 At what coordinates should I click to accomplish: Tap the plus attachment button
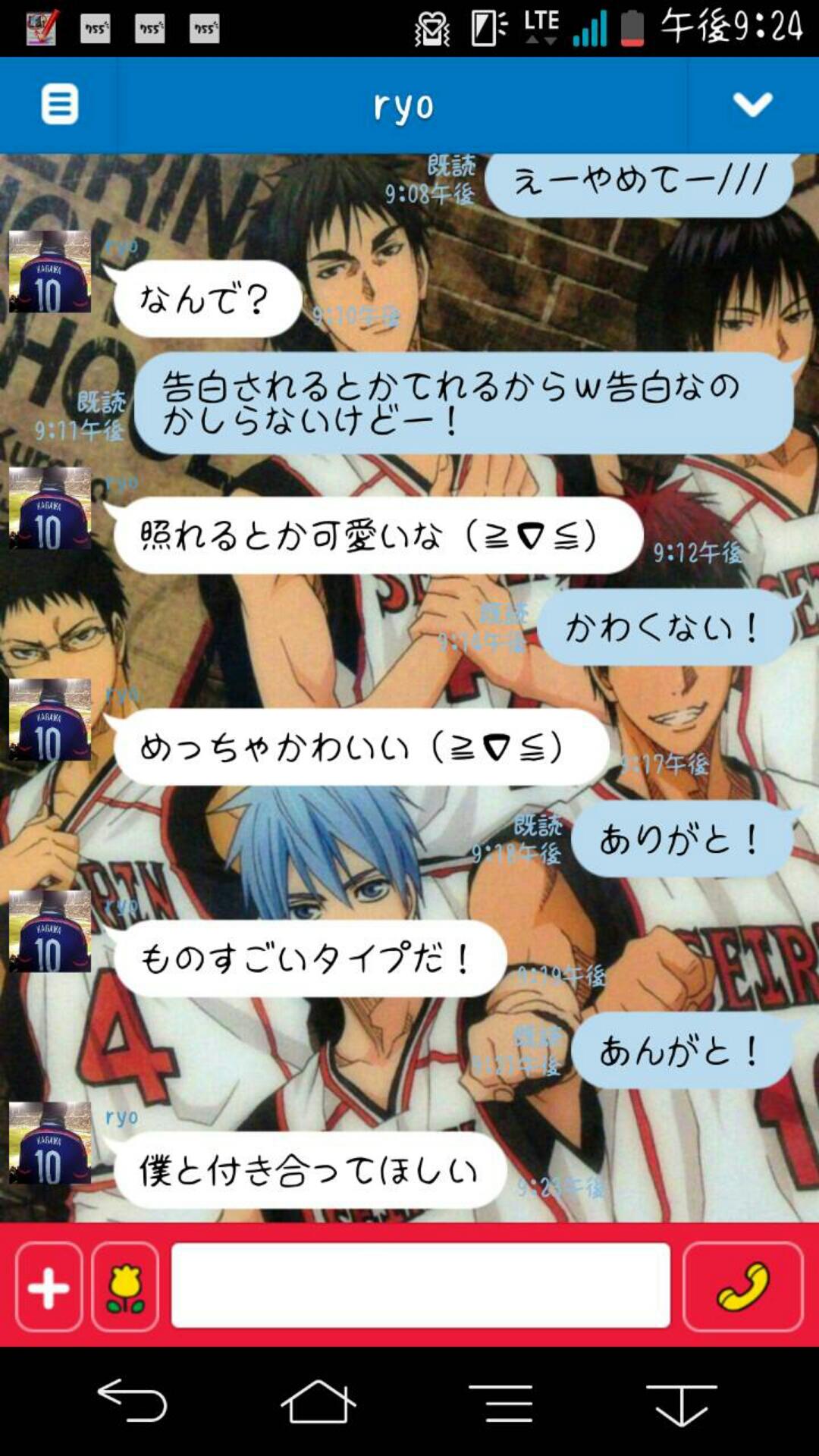coord(49,1287)
